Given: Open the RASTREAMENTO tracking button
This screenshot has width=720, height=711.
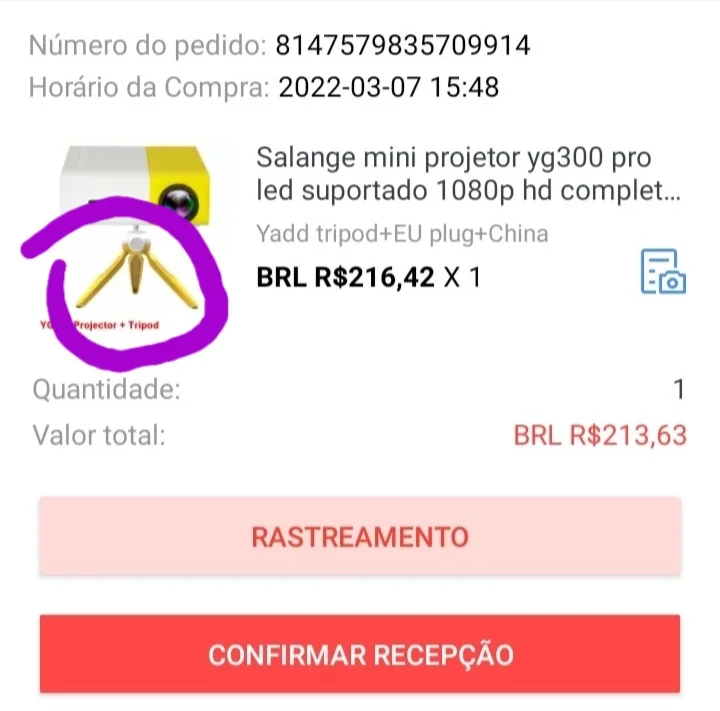Looking at the screenshot, I should click(360, 536).
